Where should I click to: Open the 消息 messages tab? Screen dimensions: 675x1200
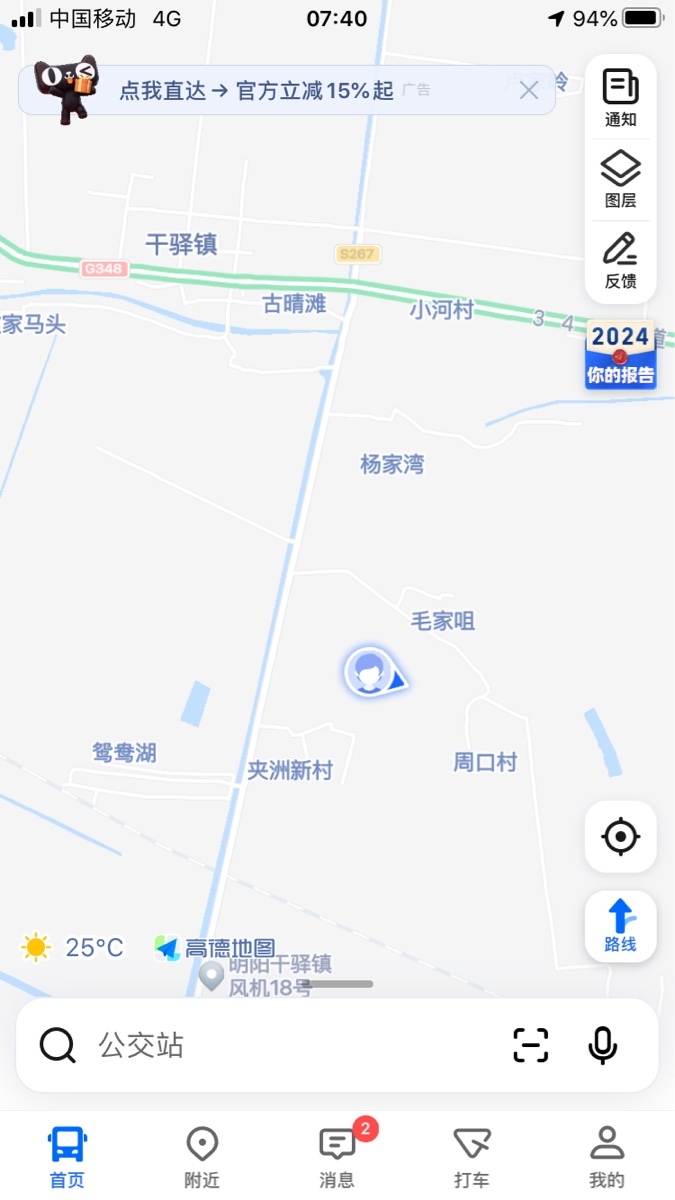tap(337, 1156)
